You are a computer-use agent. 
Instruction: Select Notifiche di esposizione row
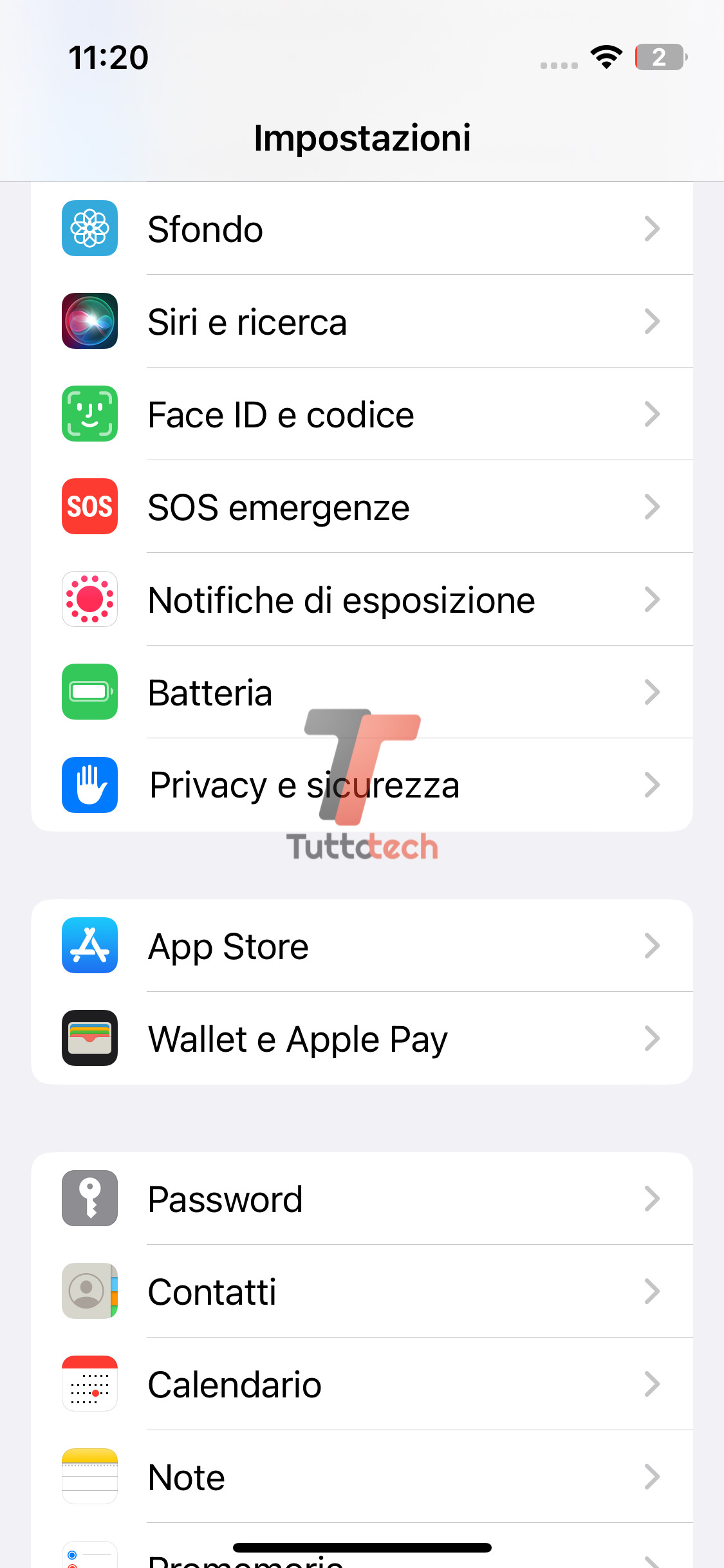[x=362, y=600]
